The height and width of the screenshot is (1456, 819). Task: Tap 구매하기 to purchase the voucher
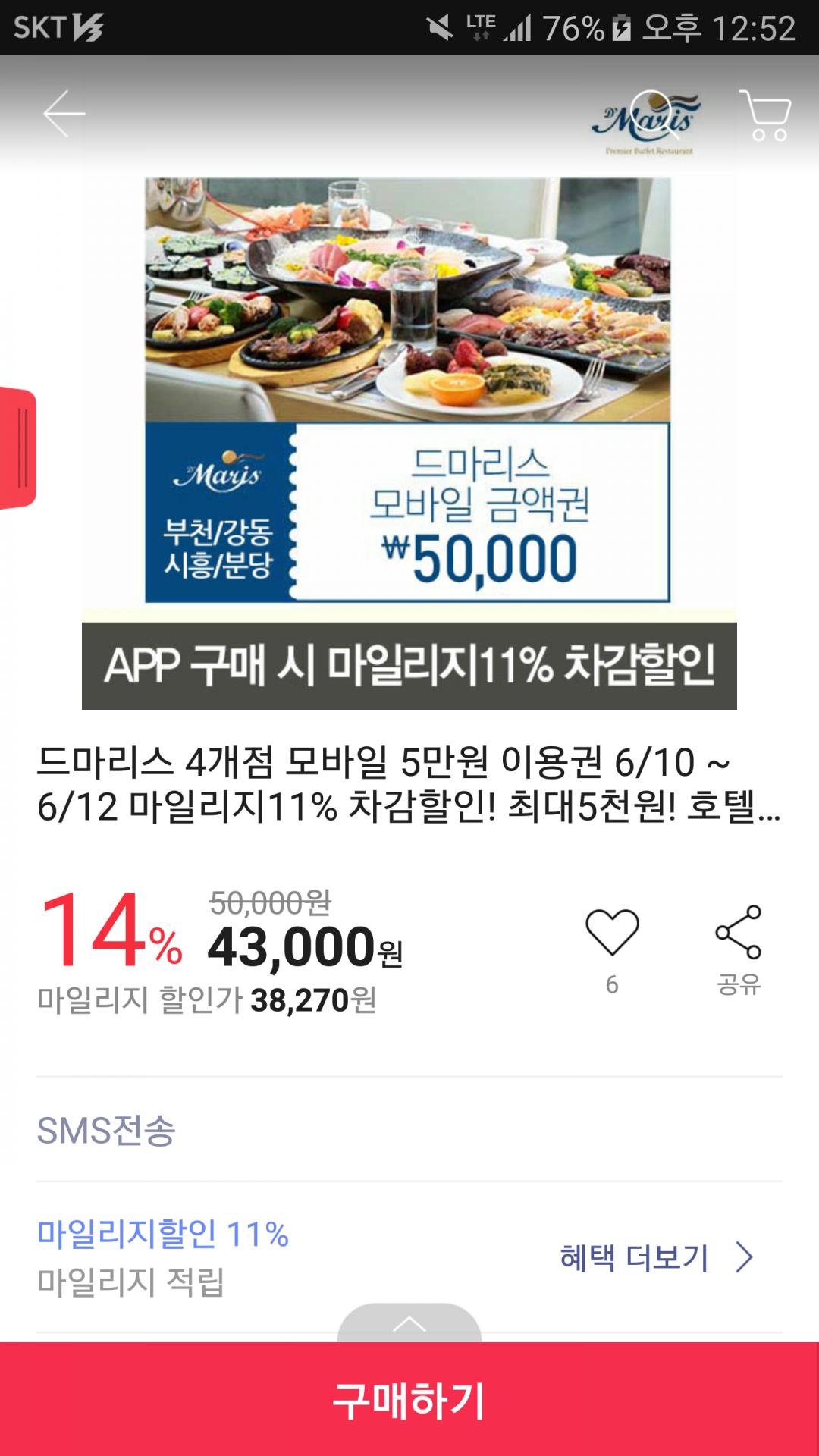[409, 1399]
